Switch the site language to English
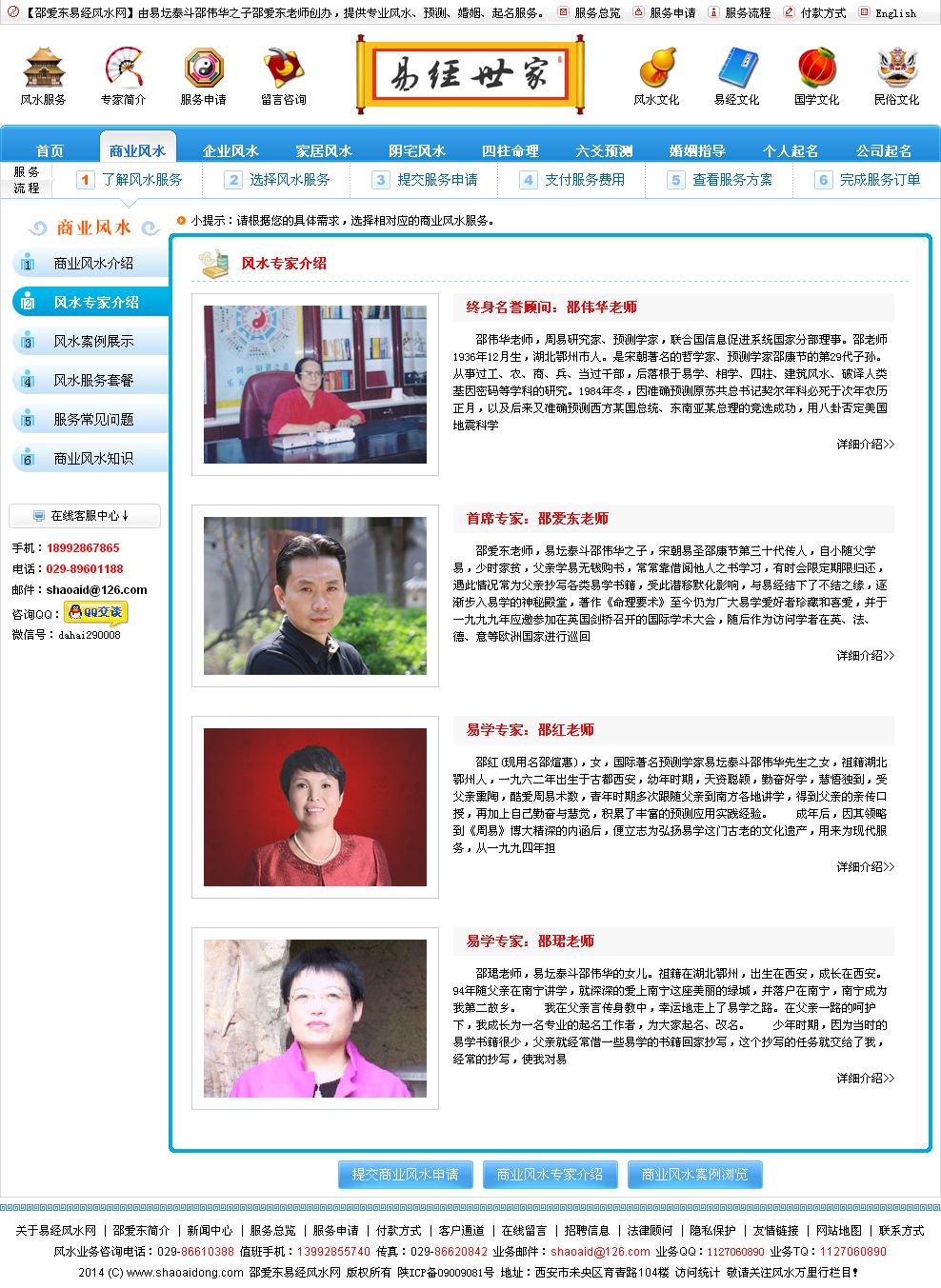Screen dimensions: 941x1288 pos(895,13)
